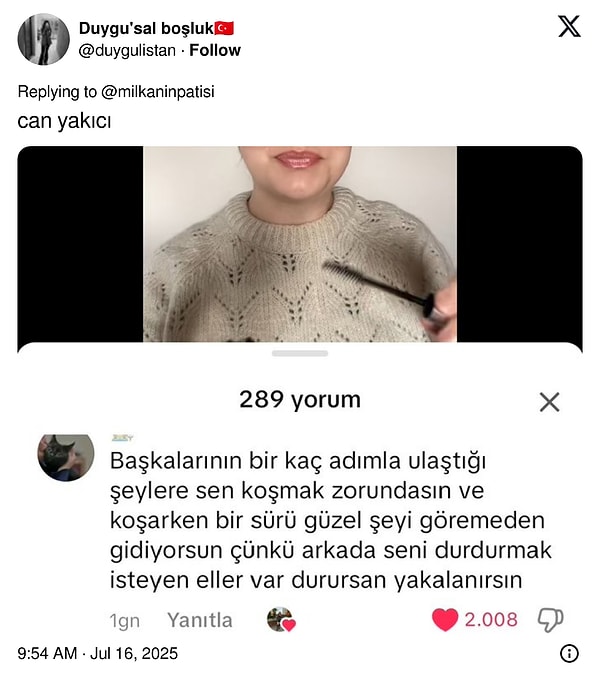Open the Duygu'sal boşluk profile avatar

tap(44, 40)
